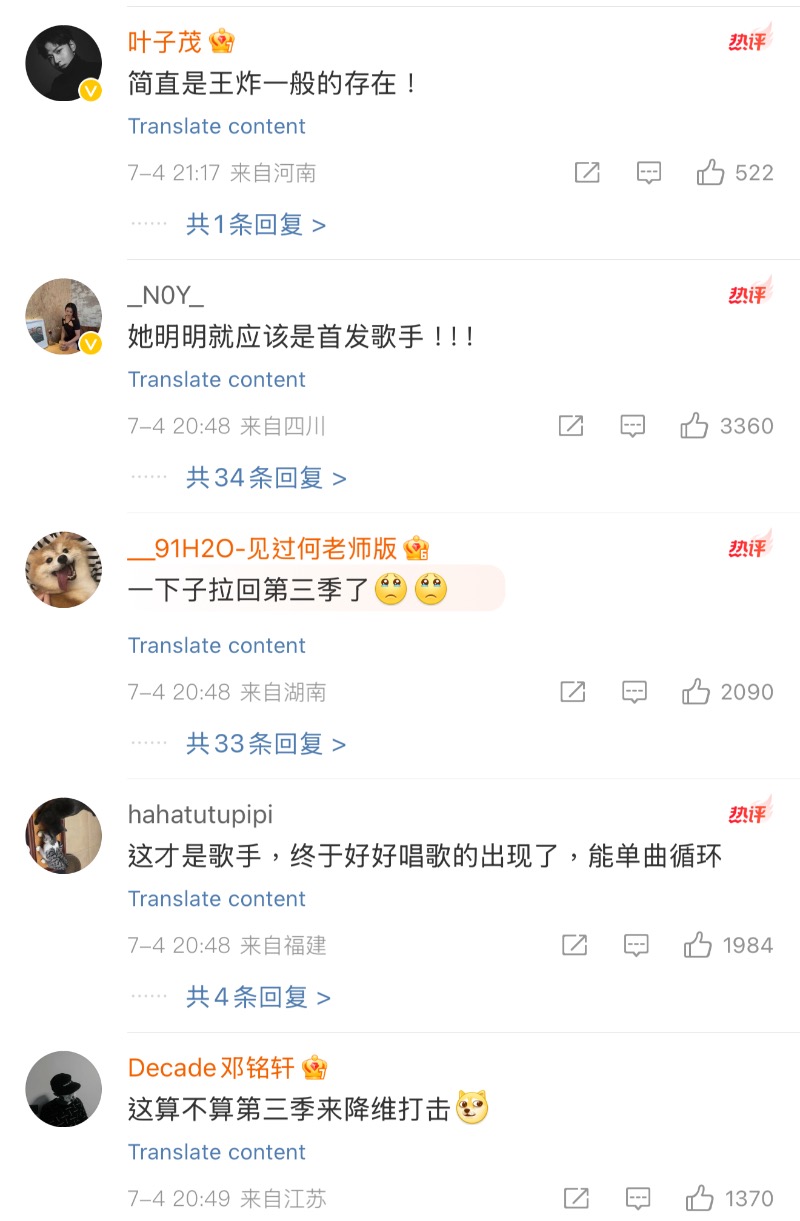Reply to hahatutupipi's comment
800x1221 pixels.
point(636,945)
